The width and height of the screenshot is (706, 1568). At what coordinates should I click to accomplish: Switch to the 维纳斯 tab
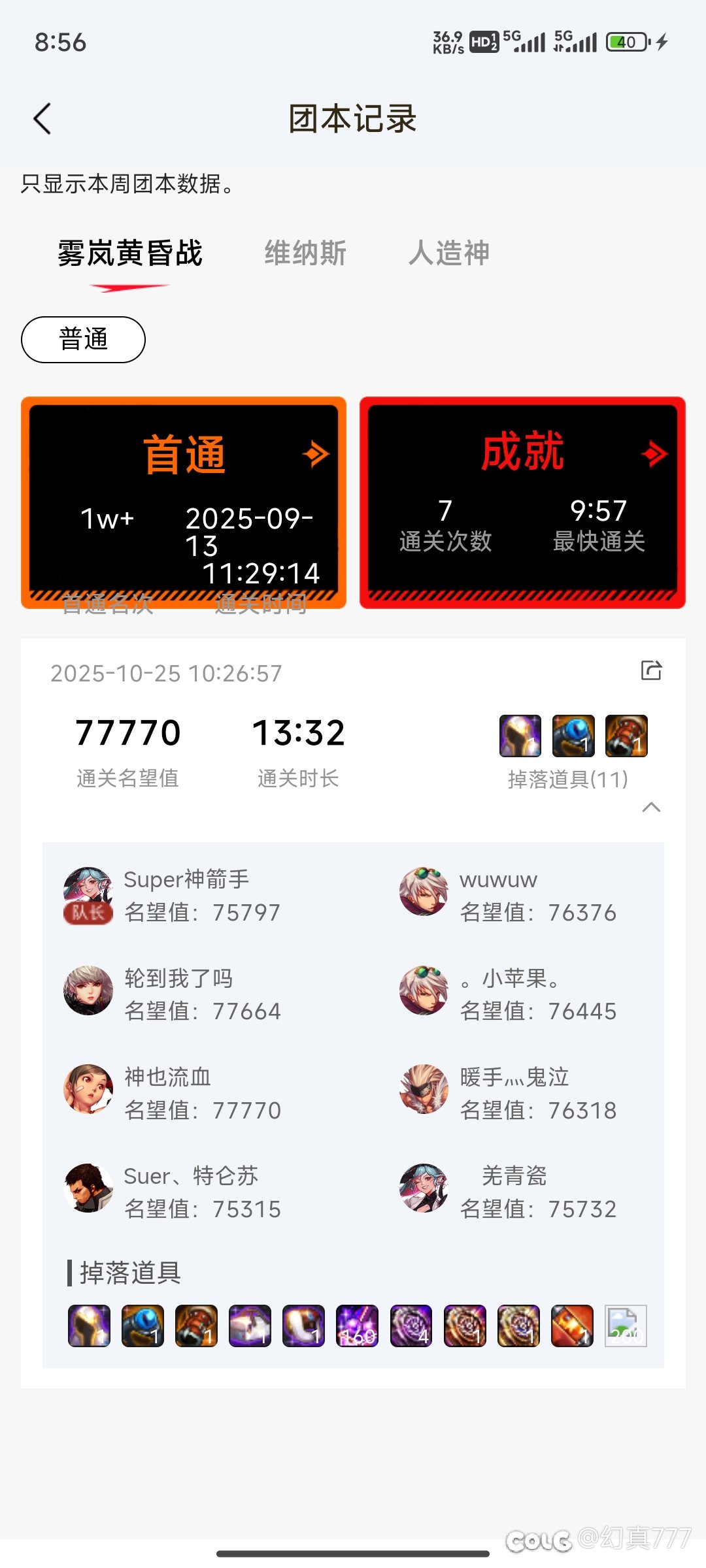coord(306,253)
